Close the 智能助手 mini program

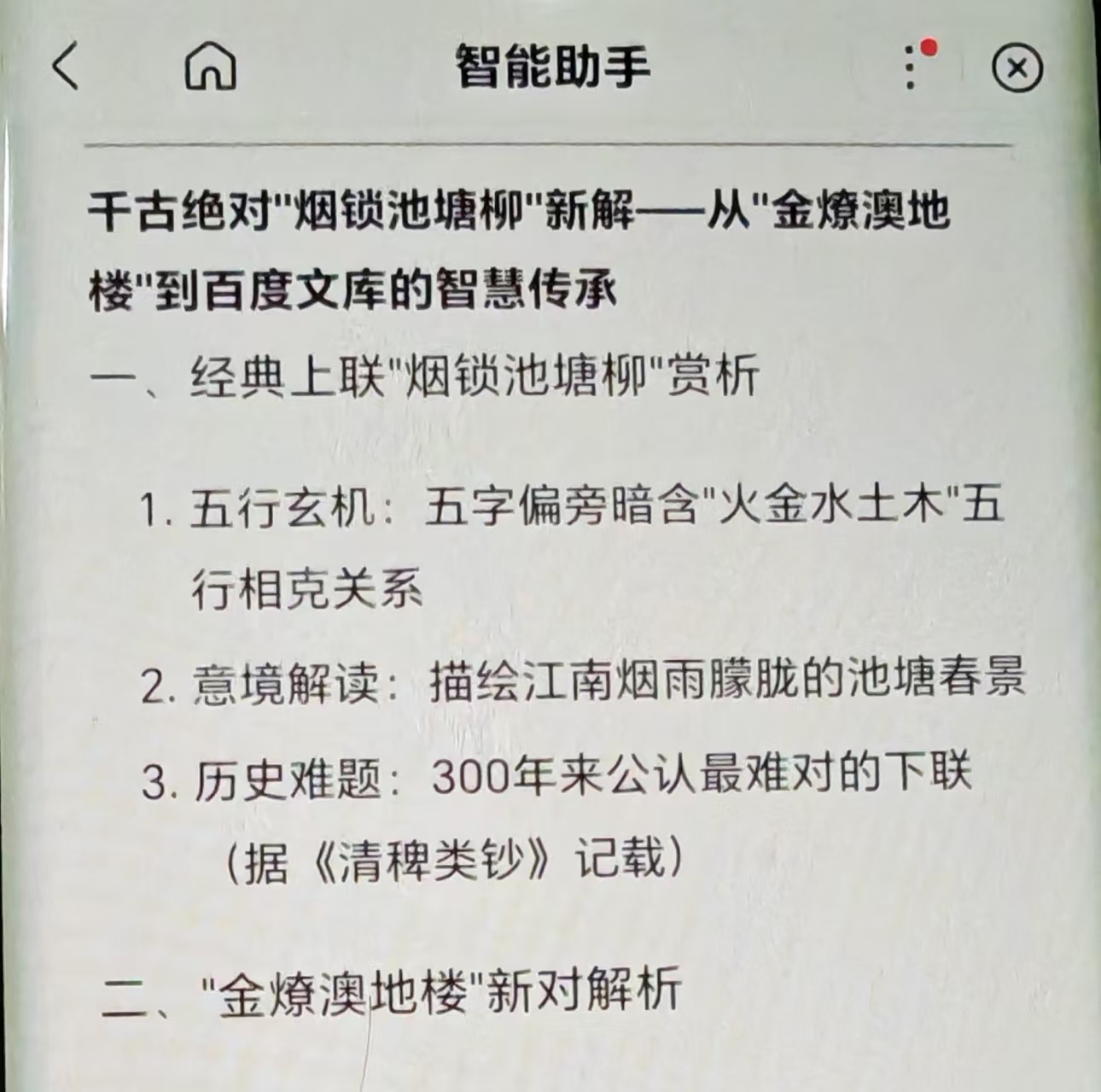1017,67
